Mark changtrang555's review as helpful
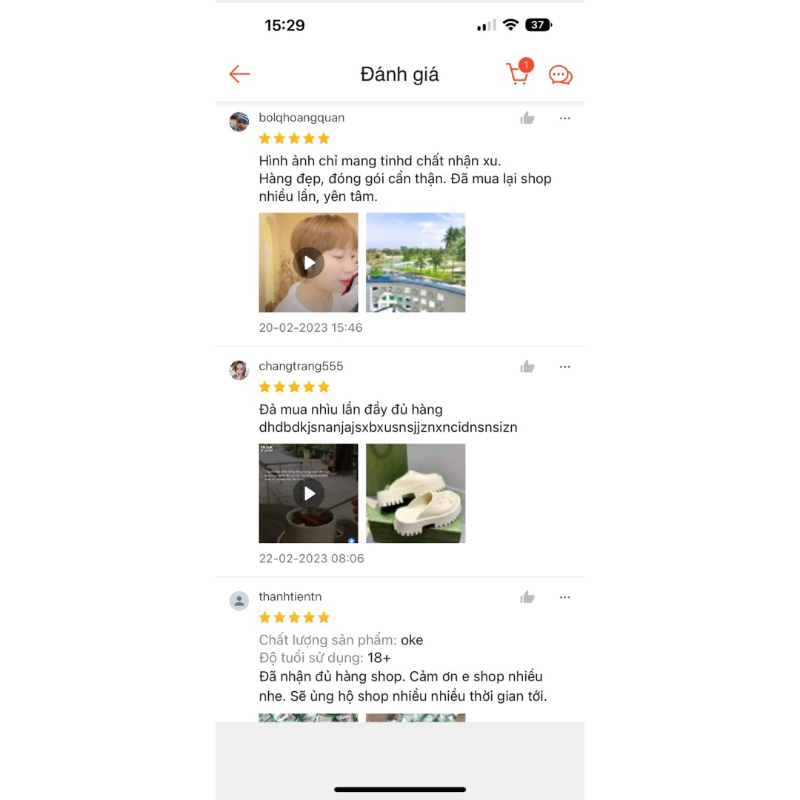This screenshot has width=800, height=800. [527, 367]
